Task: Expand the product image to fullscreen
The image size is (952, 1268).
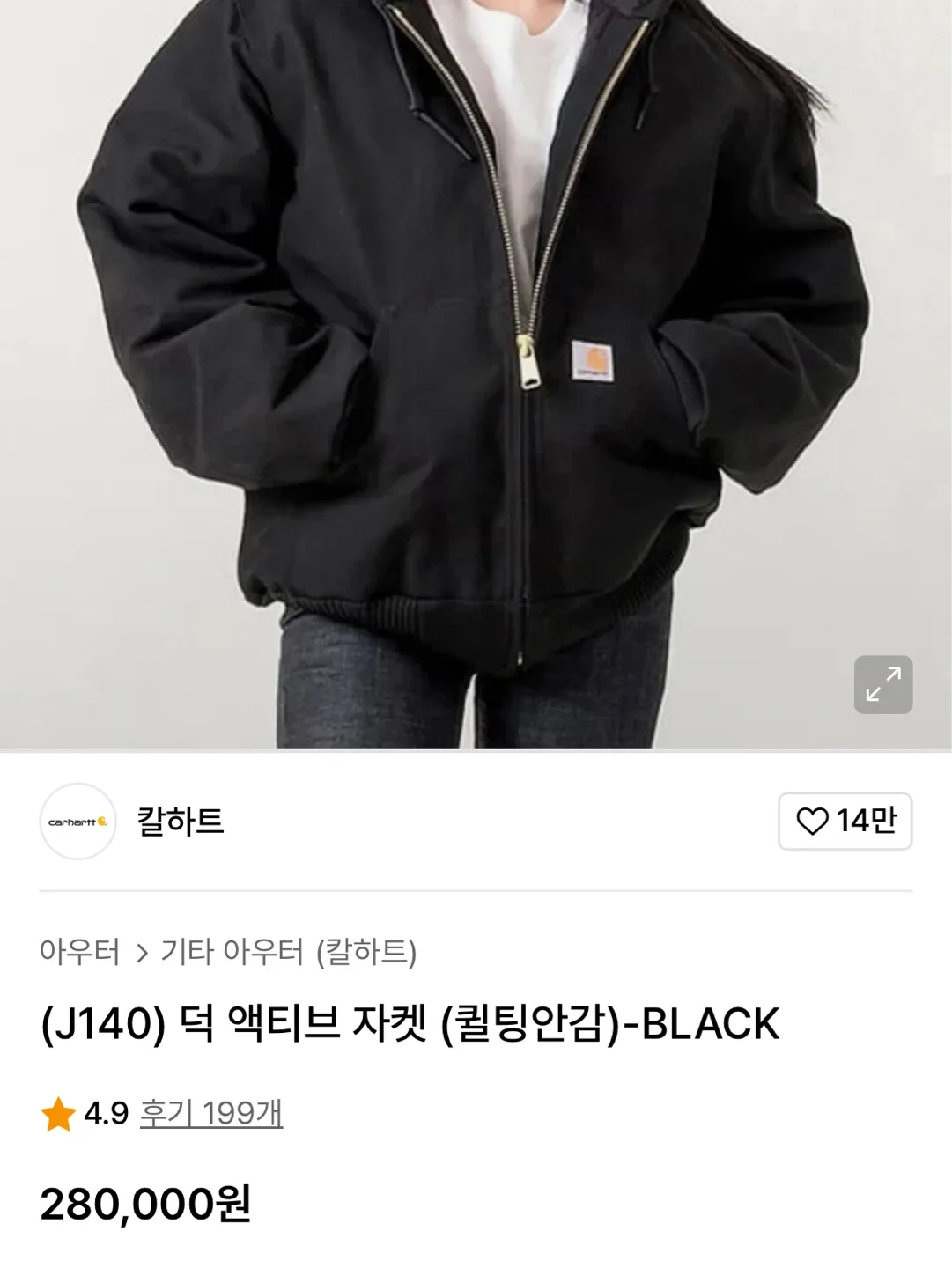Action: point(882,684)
